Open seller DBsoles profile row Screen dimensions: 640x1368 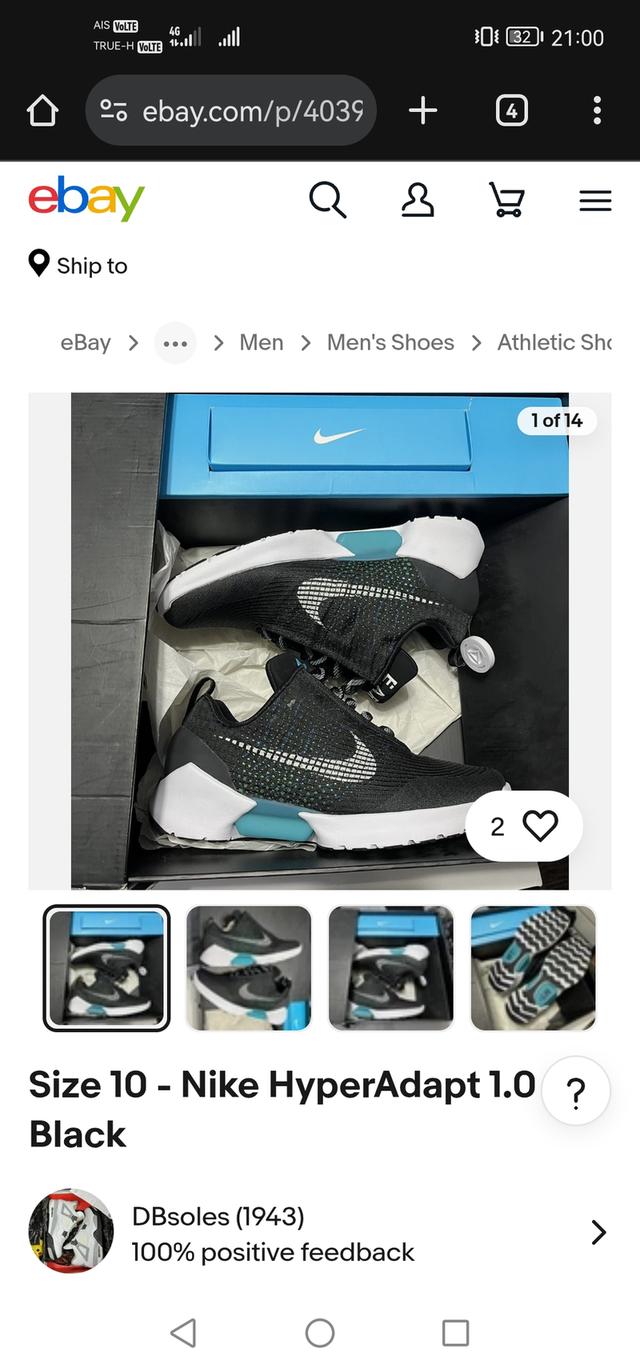click(x=319, y=1232)
